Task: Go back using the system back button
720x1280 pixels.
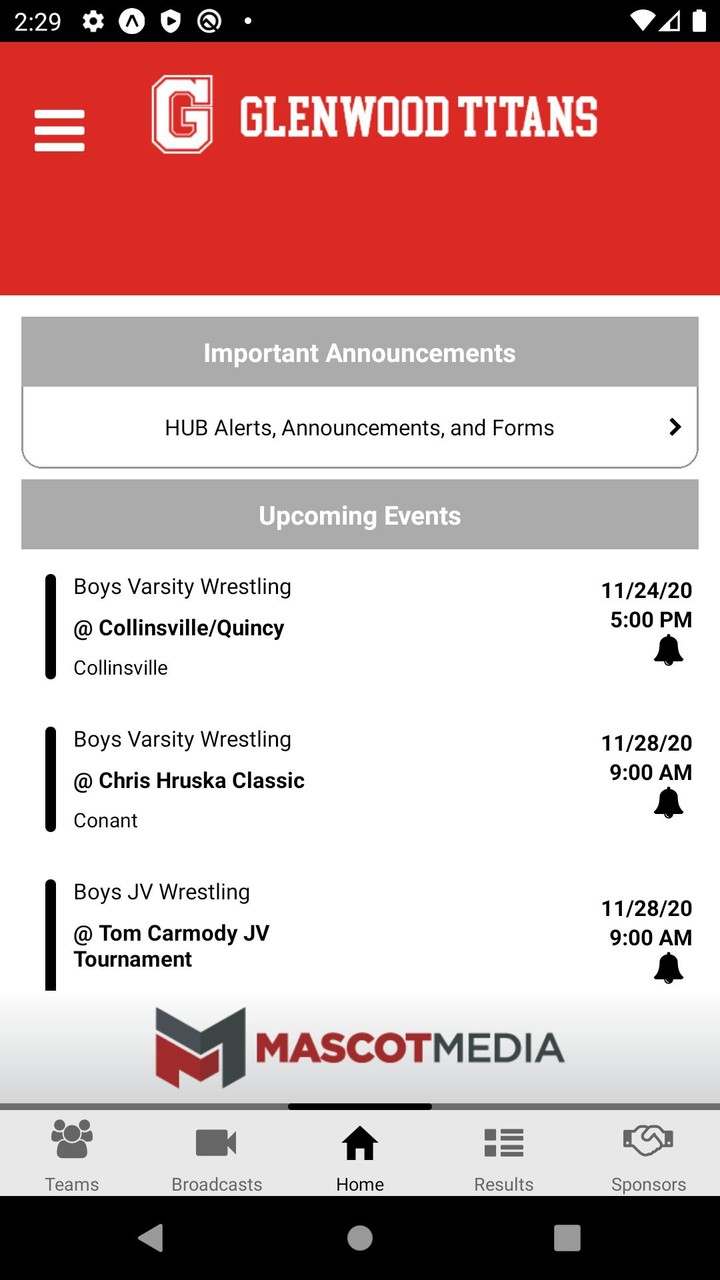Action: [x=151, y=1238]
